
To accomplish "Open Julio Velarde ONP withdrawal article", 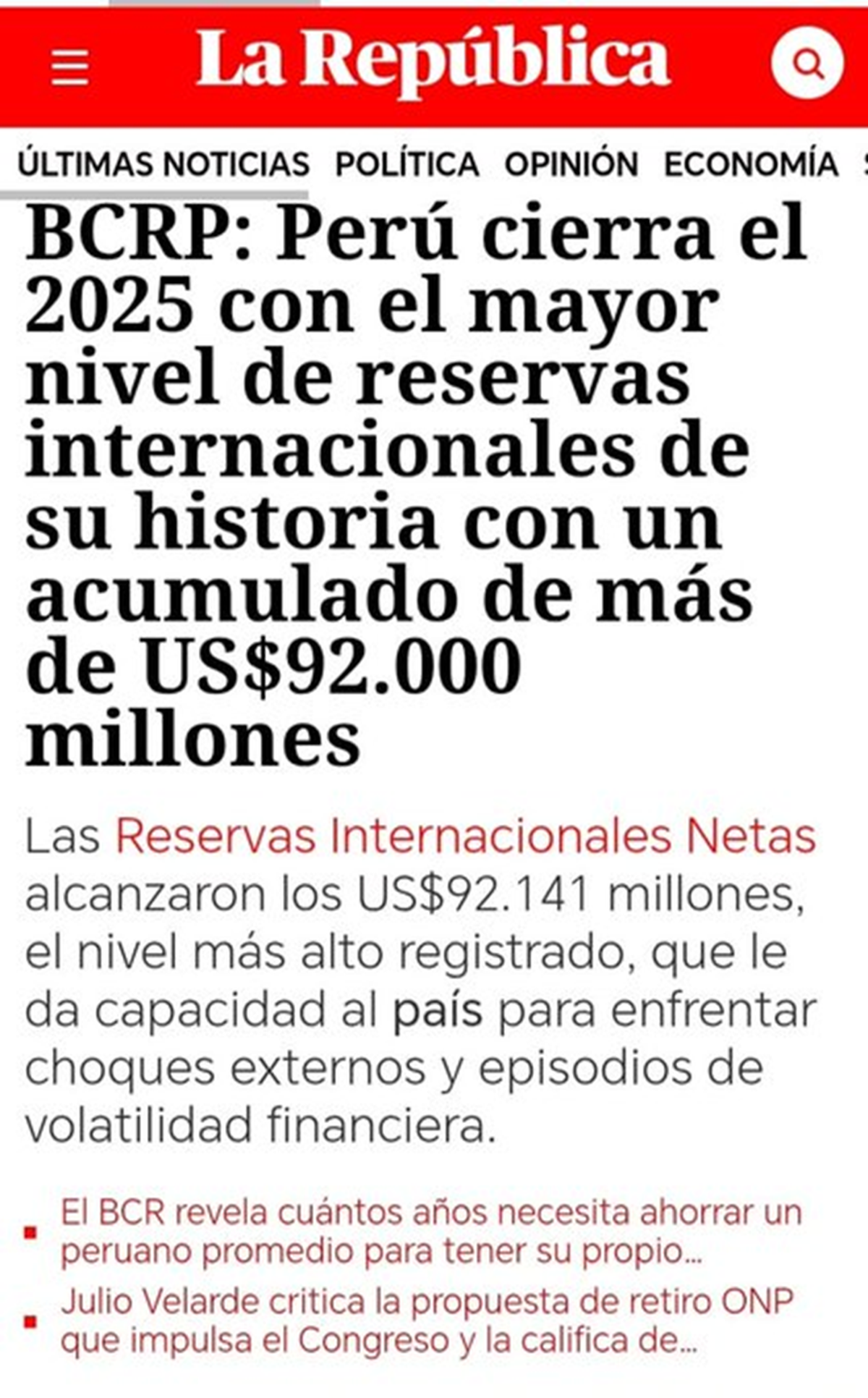I will tap(427, 1321).
